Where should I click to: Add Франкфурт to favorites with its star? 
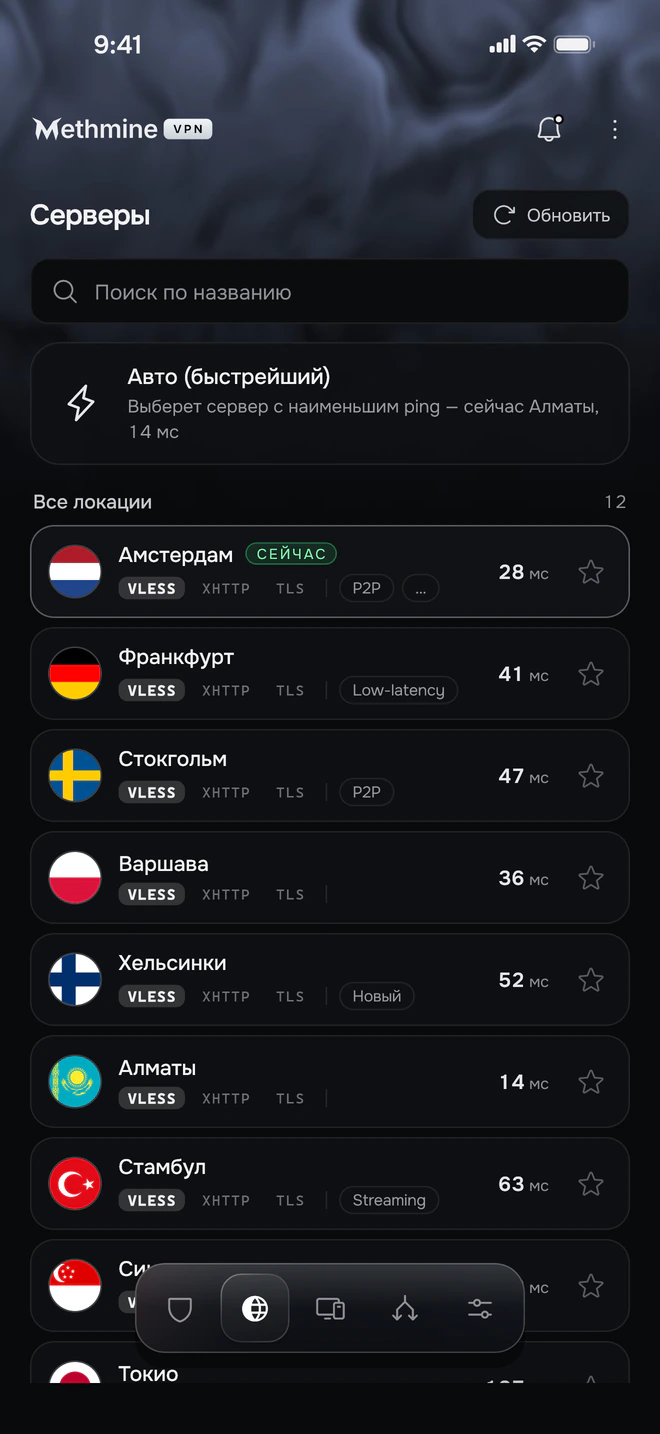pyautogui.click(x=591, y=674)
